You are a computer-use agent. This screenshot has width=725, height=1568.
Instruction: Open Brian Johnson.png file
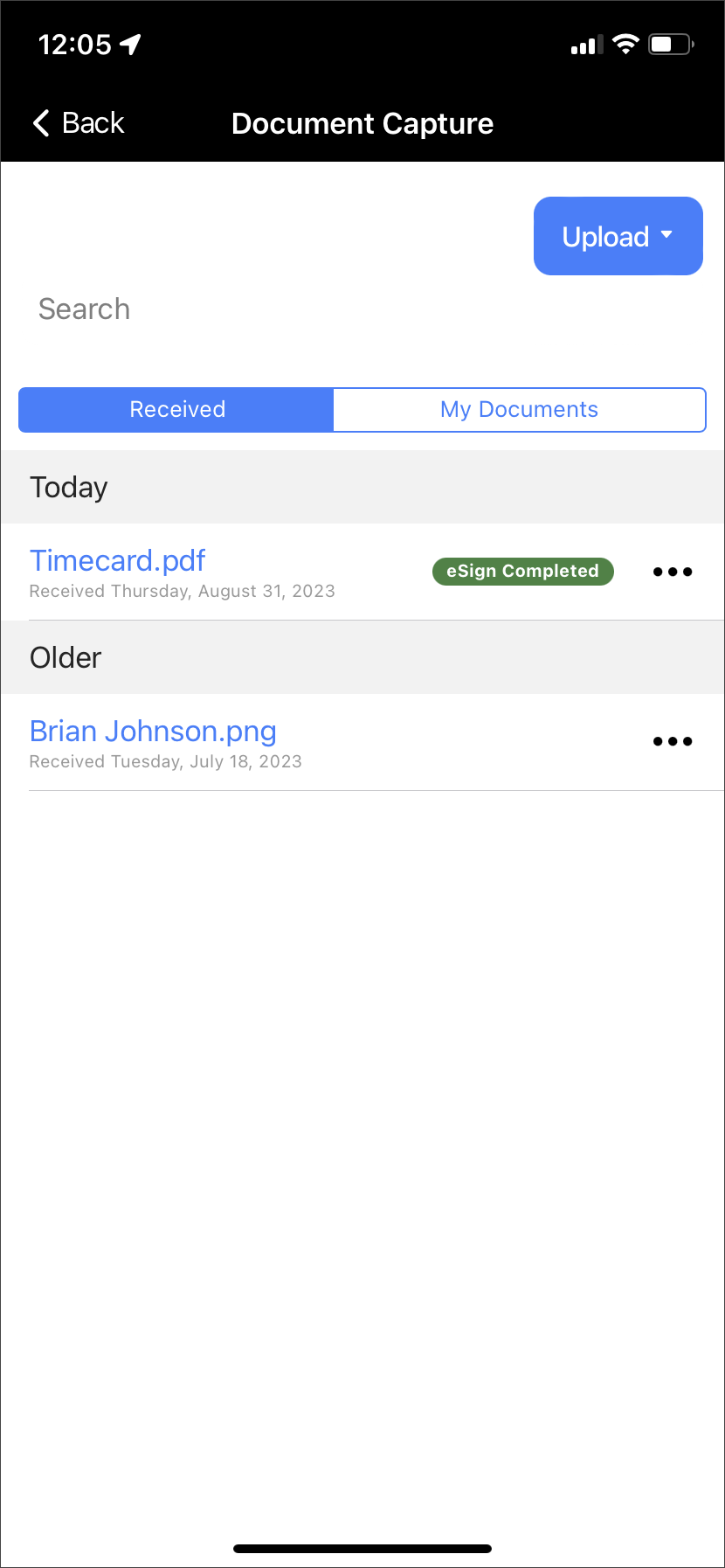coord(153,732)
